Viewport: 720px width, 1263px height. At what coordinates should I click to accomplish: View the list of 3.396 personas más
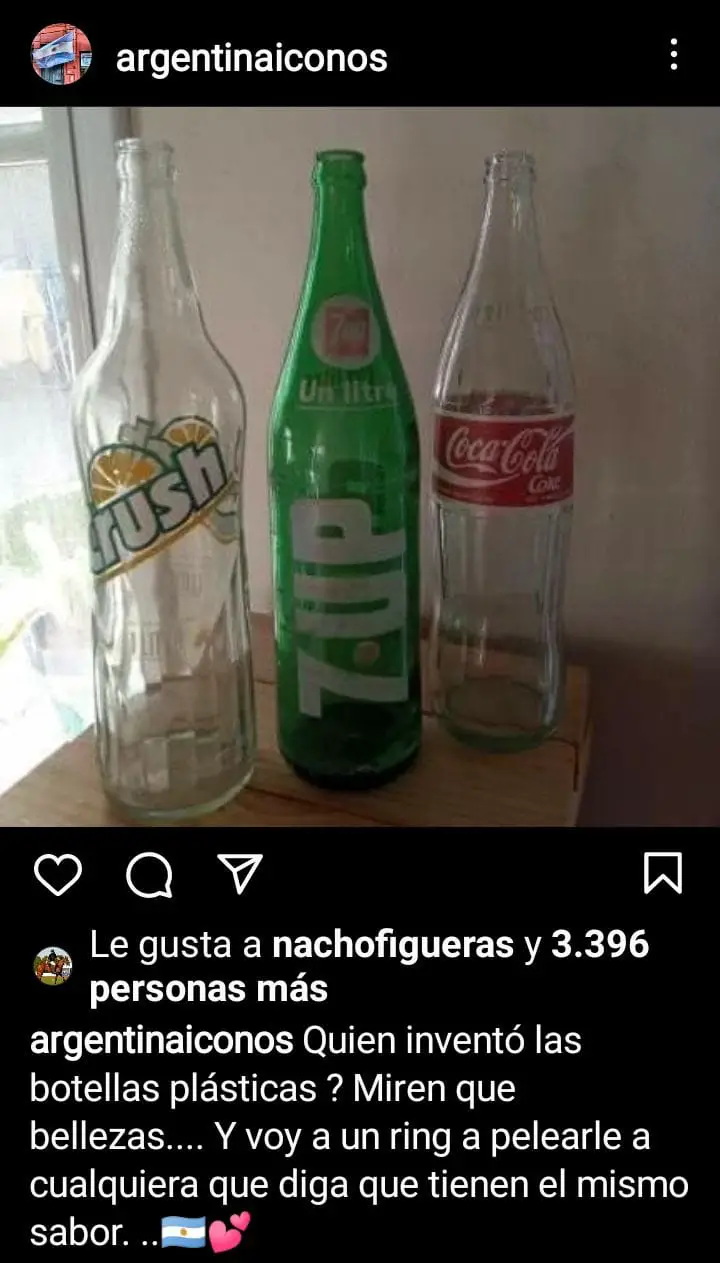(x=208, y=989)
